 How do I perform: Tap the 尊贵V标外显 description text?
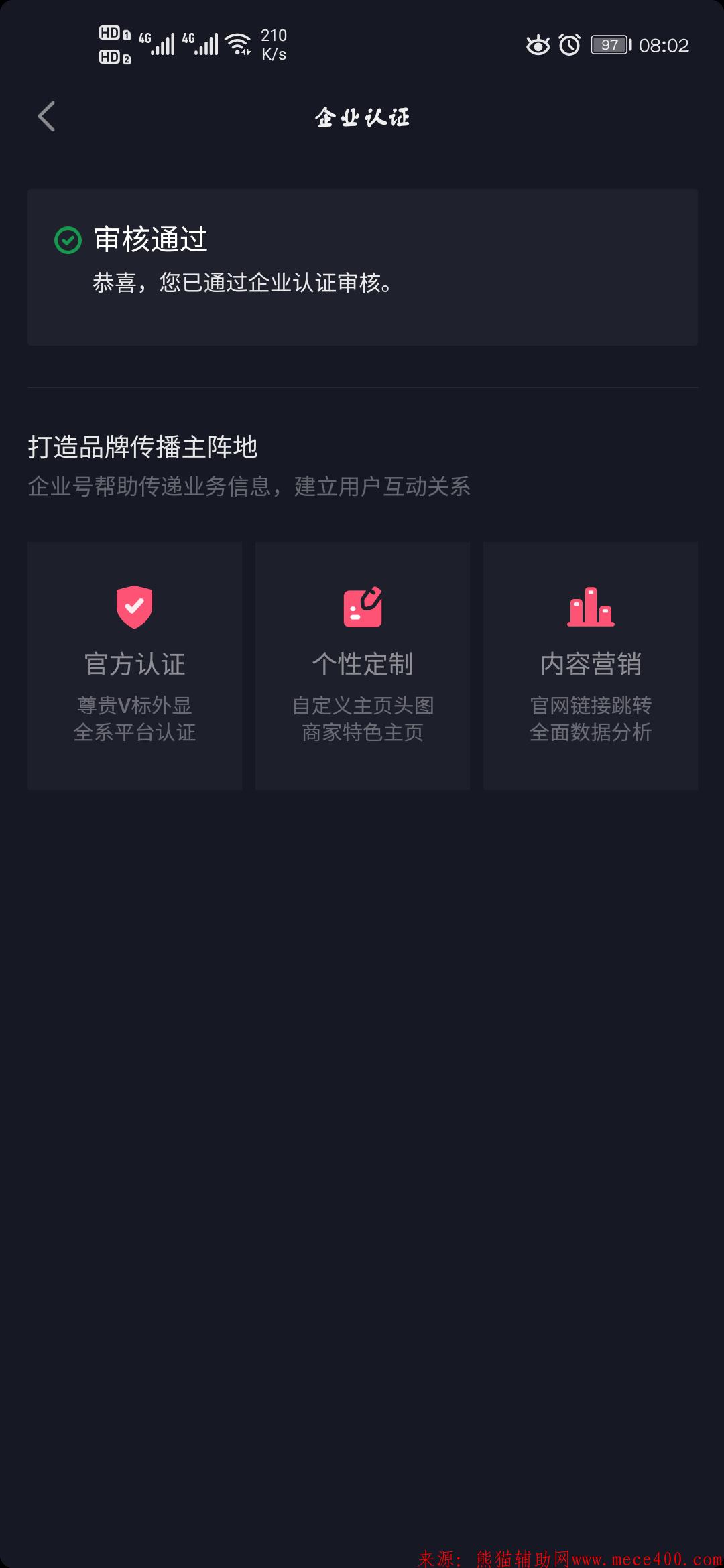pyautogui.click(x=134, y=705)
